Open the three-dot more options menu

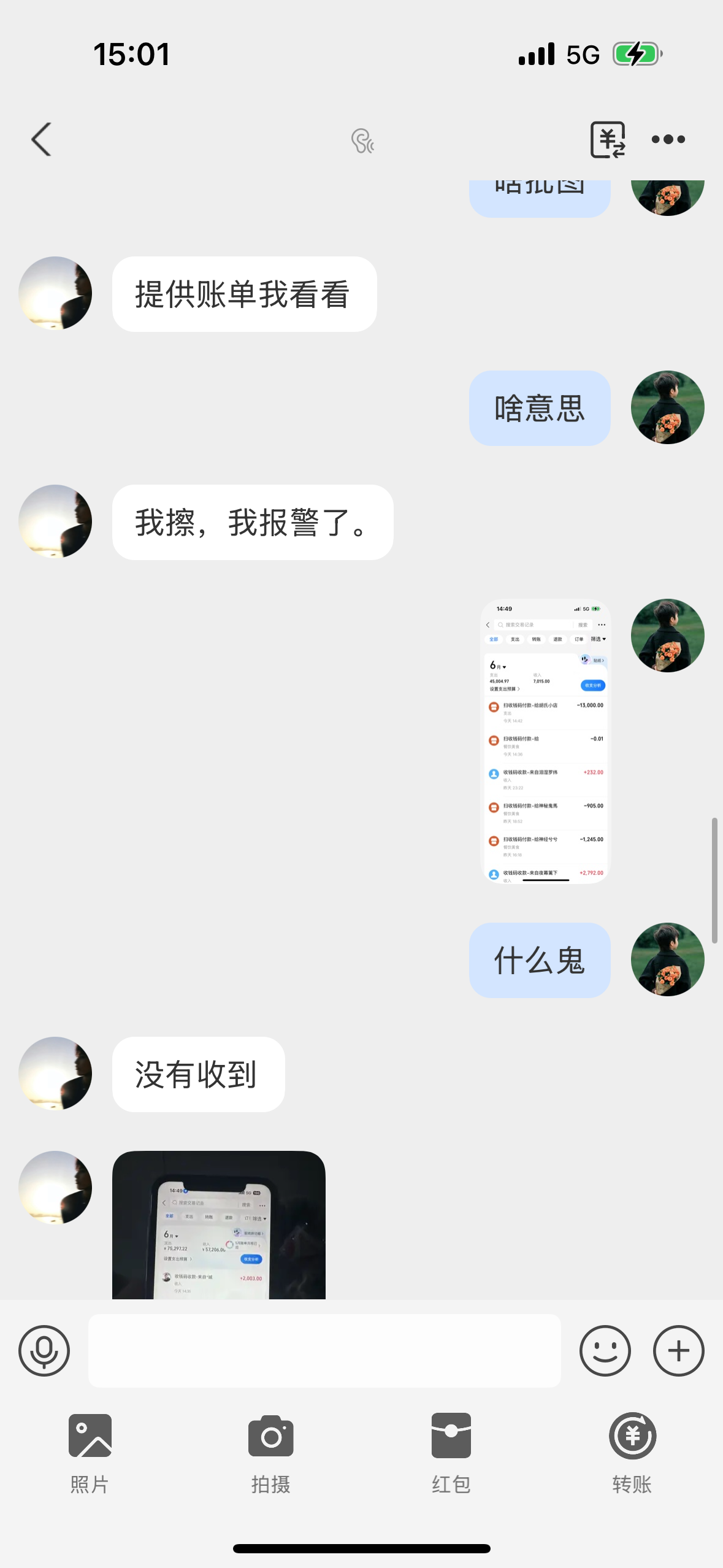pos(668,140)
